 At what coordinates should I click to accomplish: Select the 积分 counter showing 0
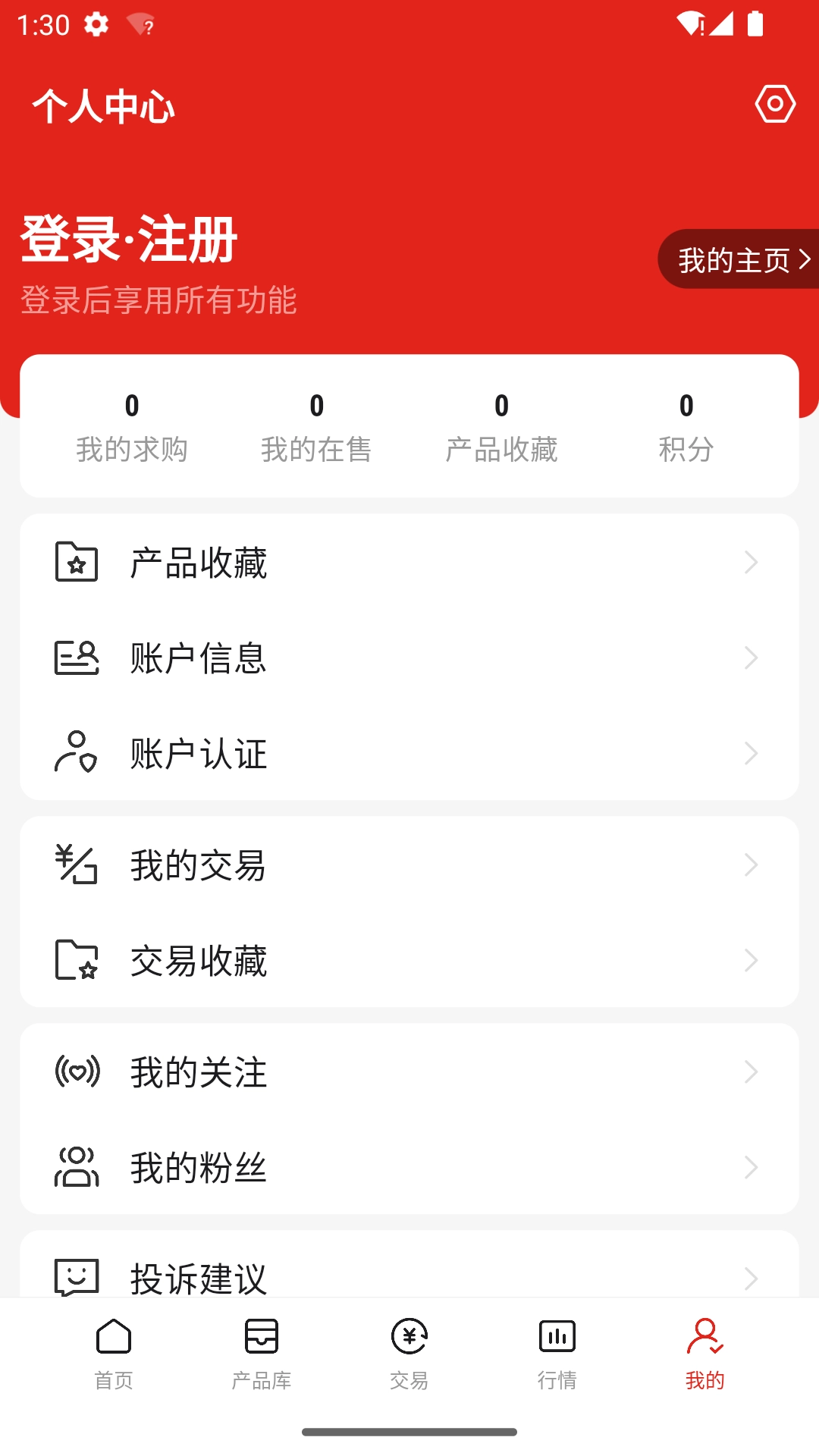point(686,425)
